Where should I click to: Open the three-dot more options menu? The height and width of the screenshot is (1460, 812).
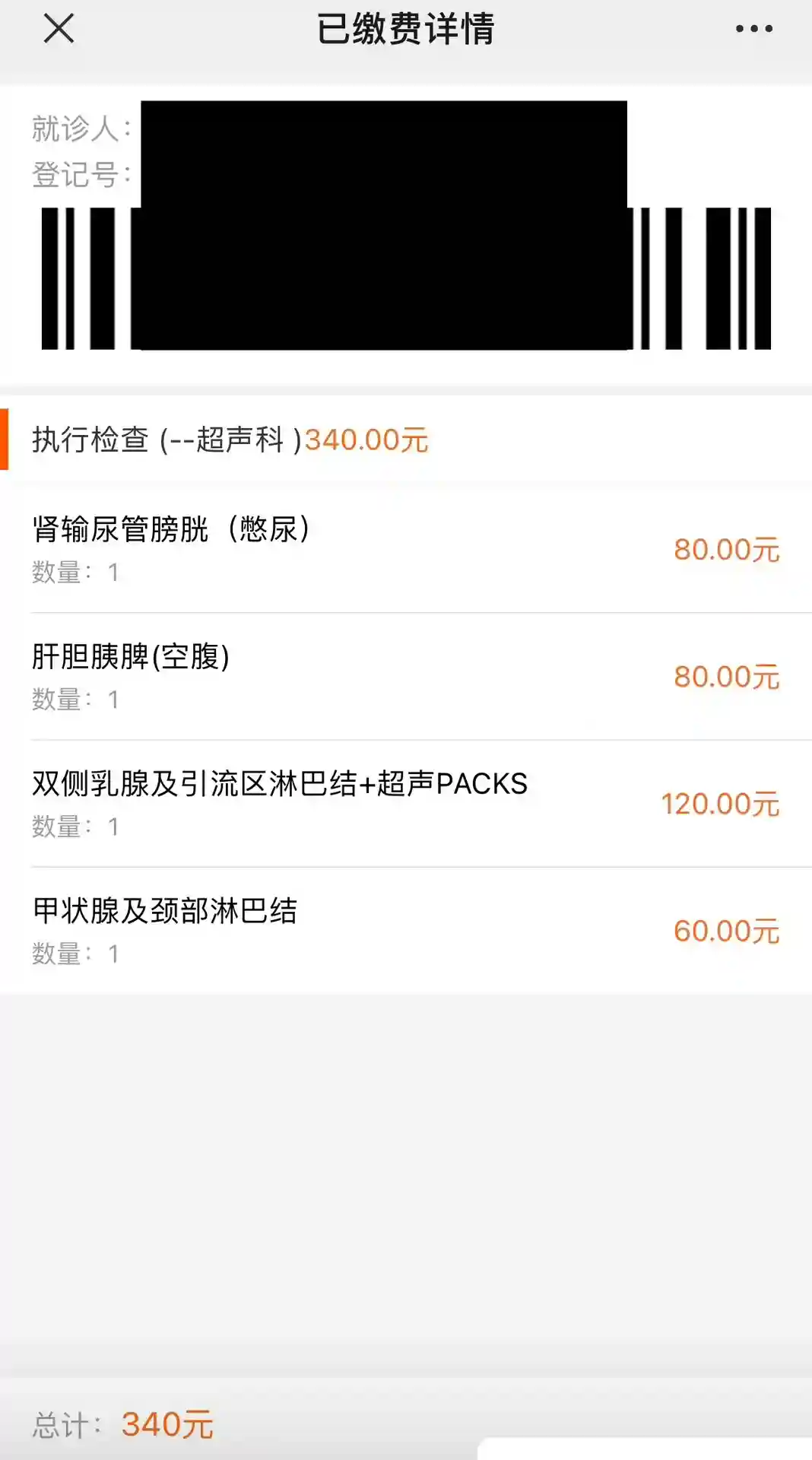pyautogui.click(x=753, y=29)
